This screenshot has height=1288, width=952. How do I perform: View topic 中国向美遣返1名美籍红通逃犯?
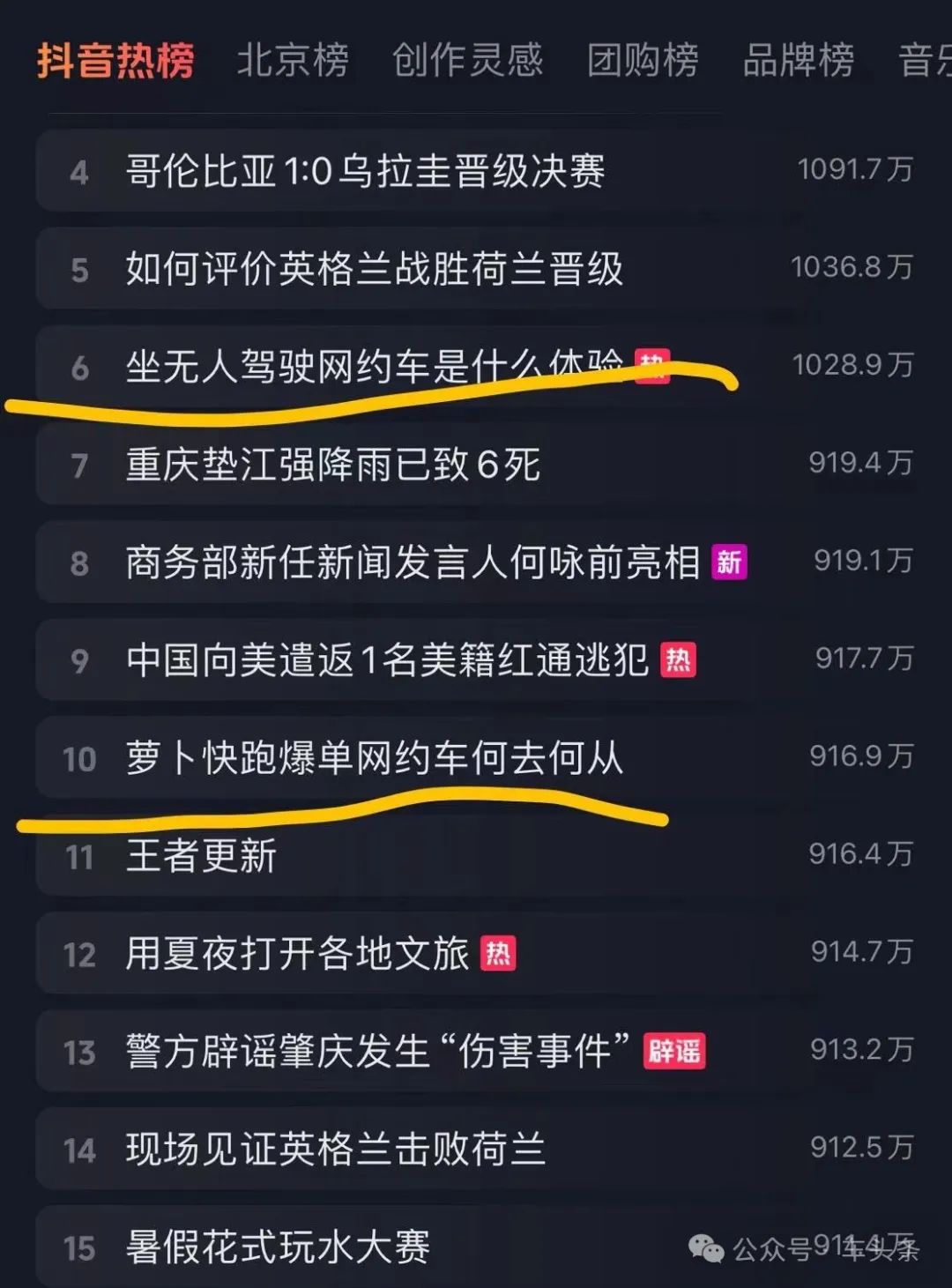point(387,660)
